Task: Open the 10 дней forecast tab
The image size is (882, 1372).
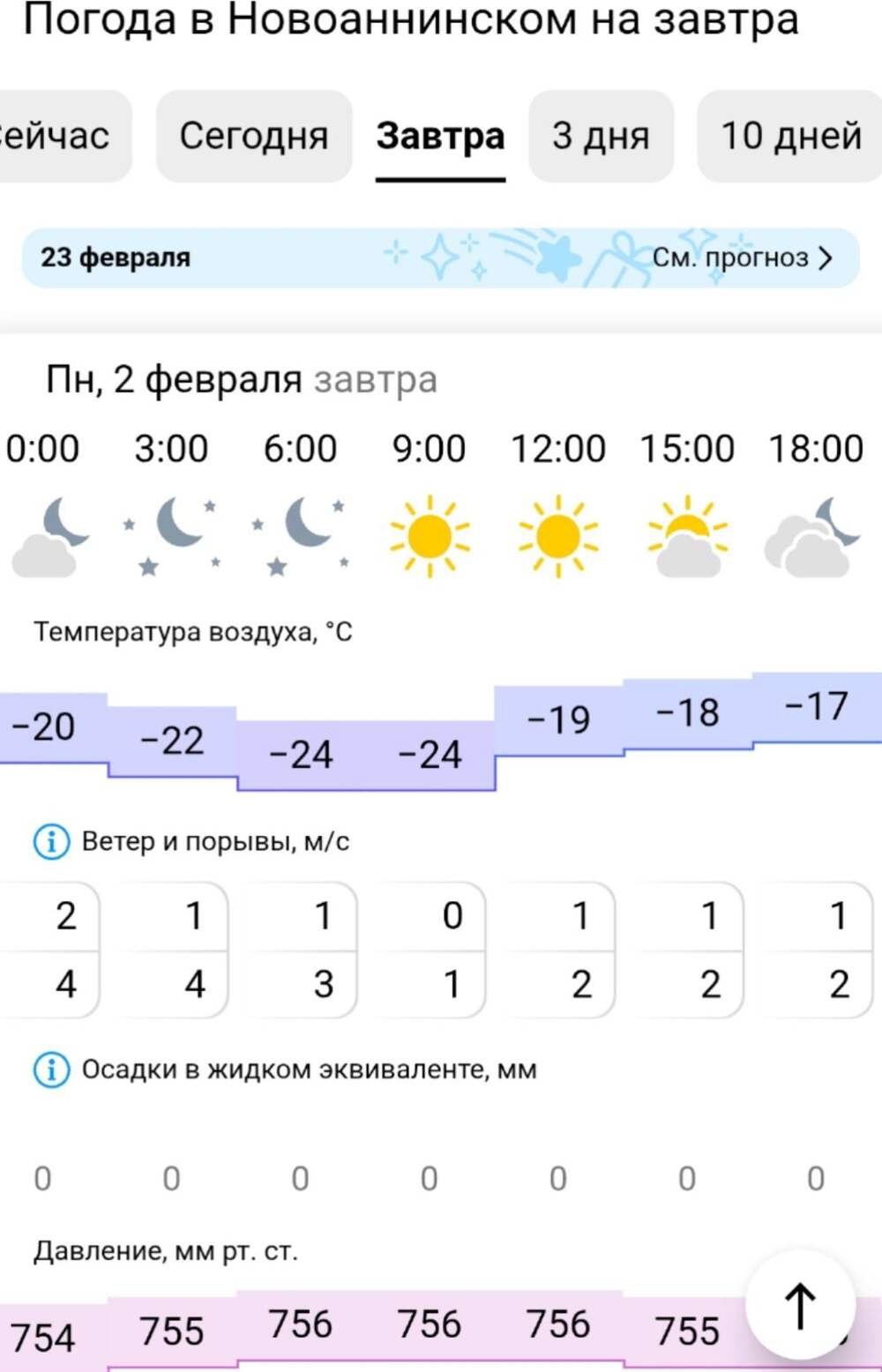Action: (790, 137)
